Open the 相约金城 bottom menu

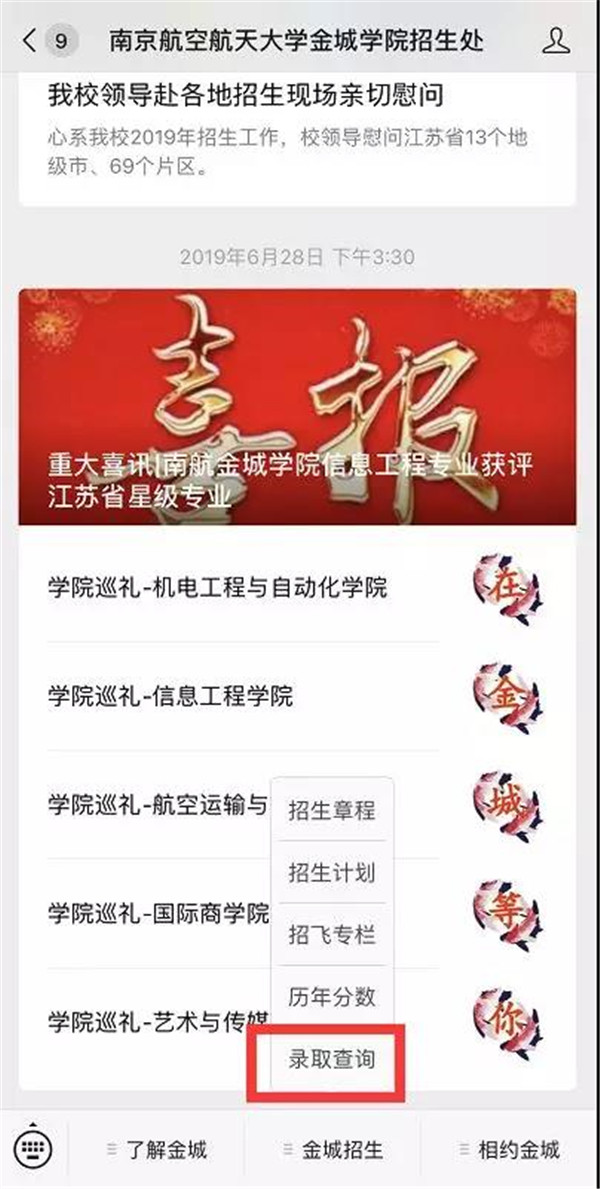[x=509, y=1149]
